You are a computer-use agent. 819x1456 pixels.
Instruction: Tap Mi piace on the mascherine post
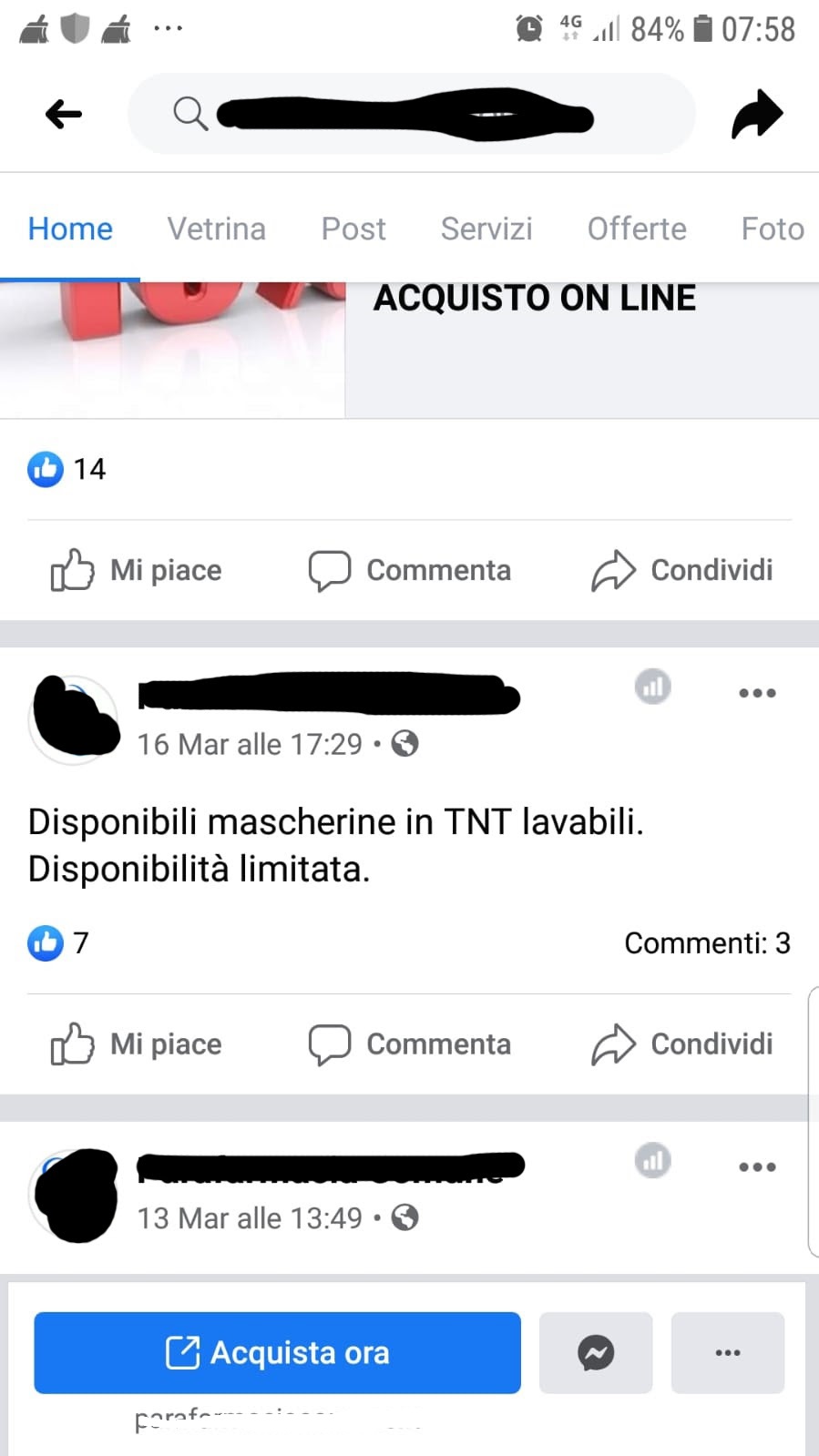pos(137,1044)
